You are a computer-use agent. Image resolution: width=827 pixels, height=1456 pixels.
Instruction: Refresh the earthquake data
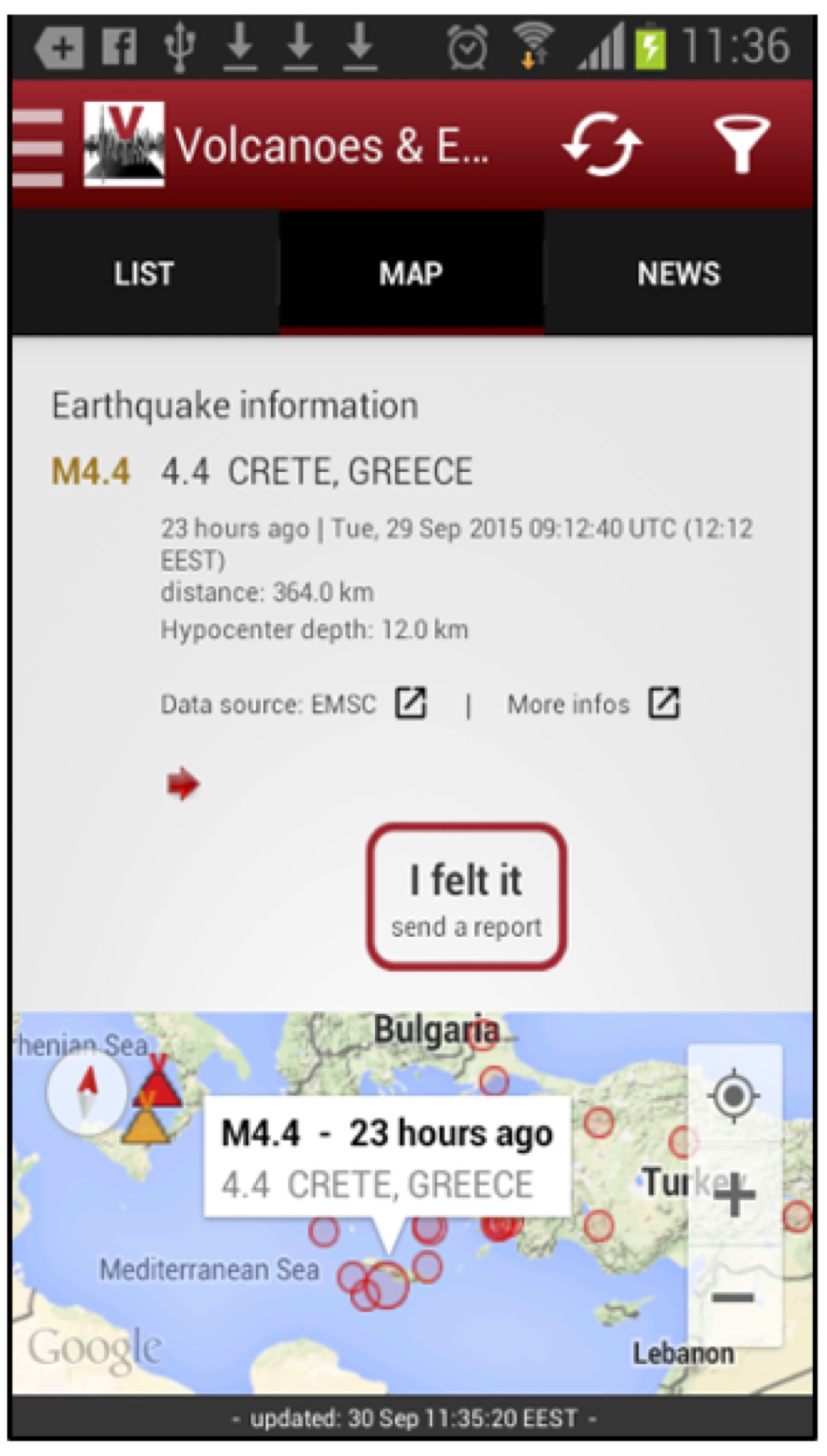tap(602, 145)
